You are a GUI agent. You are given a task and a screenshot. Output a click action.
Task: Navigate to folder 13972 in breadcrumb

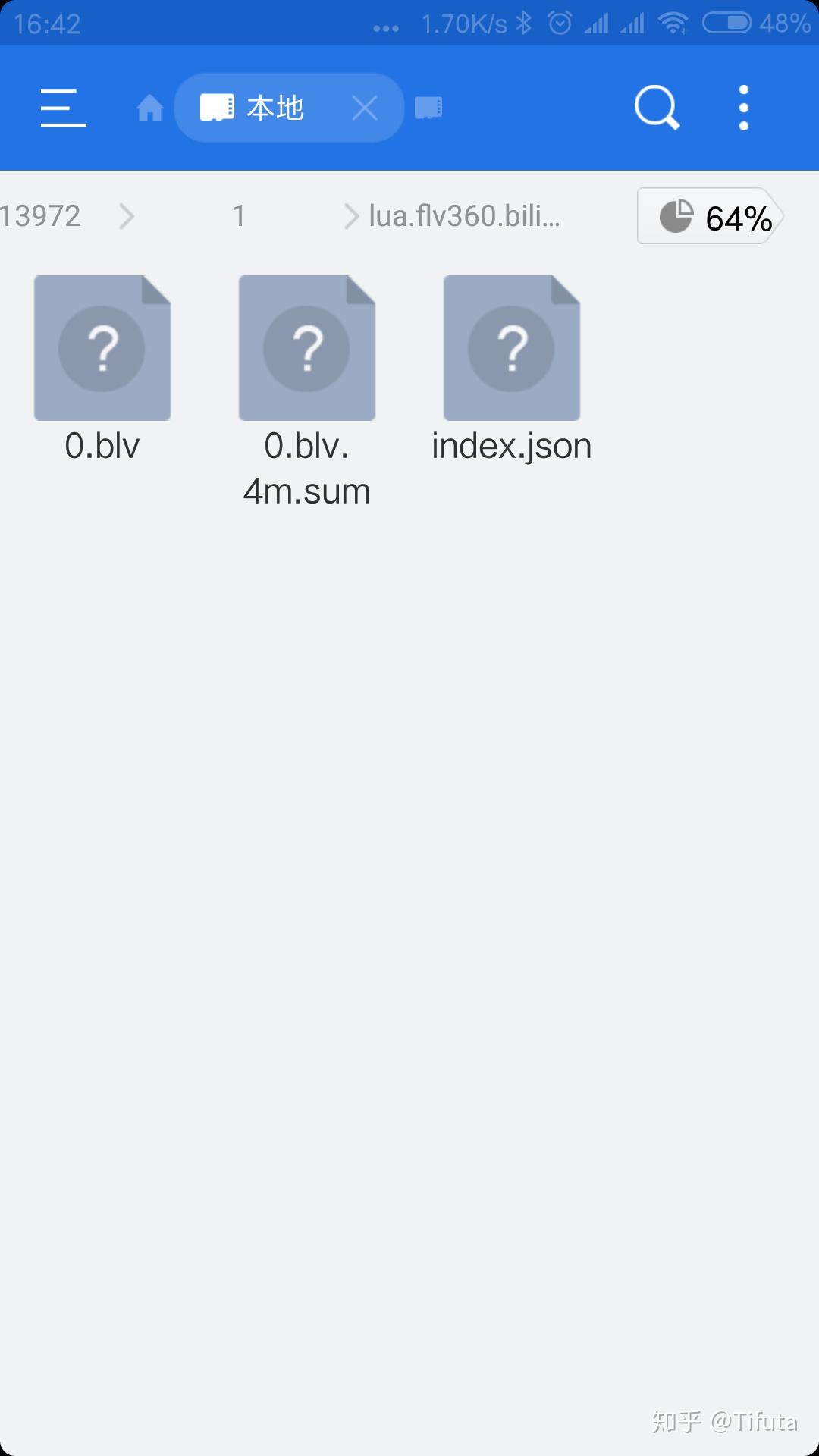(41, 216)
